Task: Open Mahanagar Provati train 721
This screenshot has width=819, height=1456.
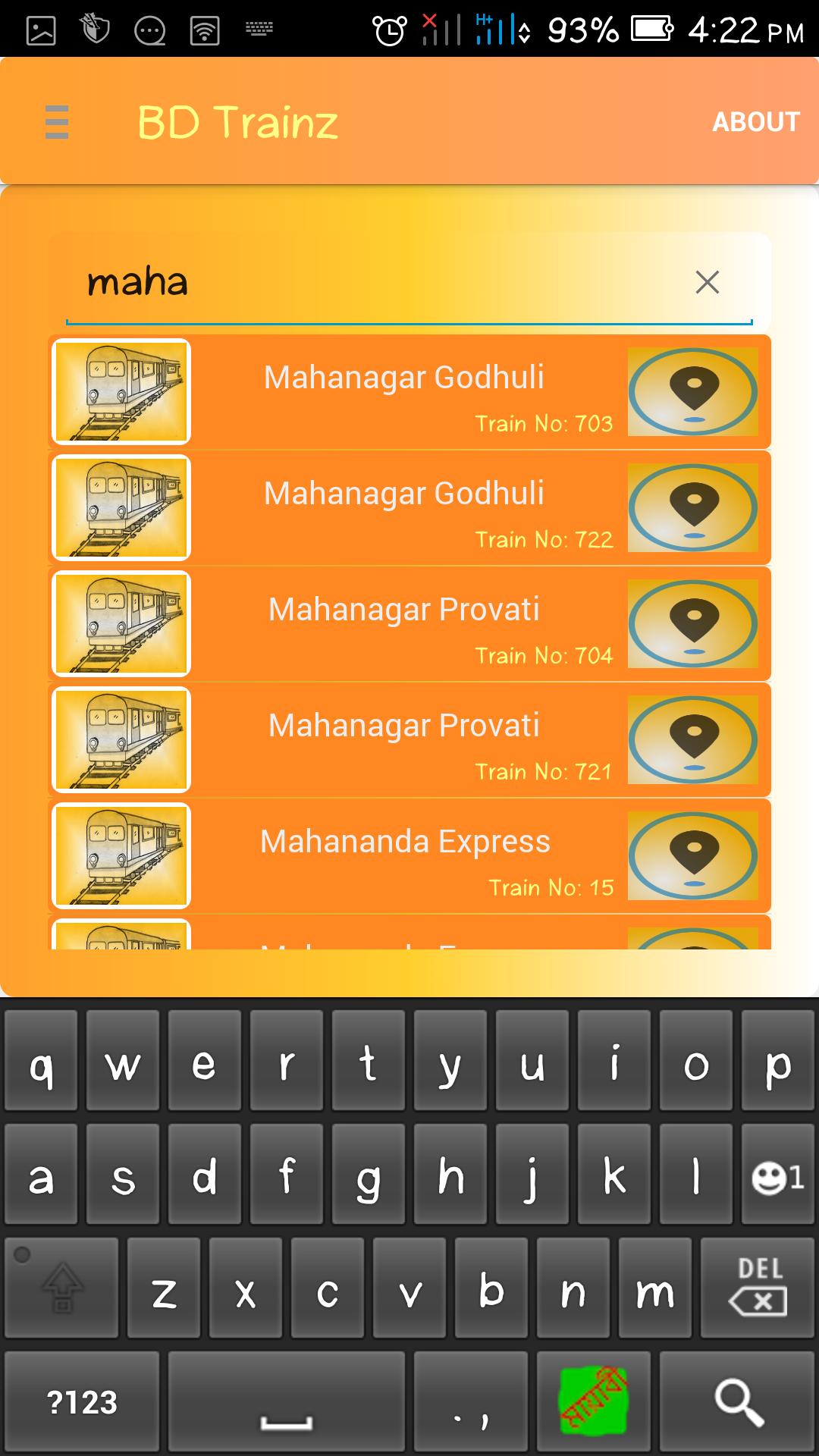Action: pos(403,739)
